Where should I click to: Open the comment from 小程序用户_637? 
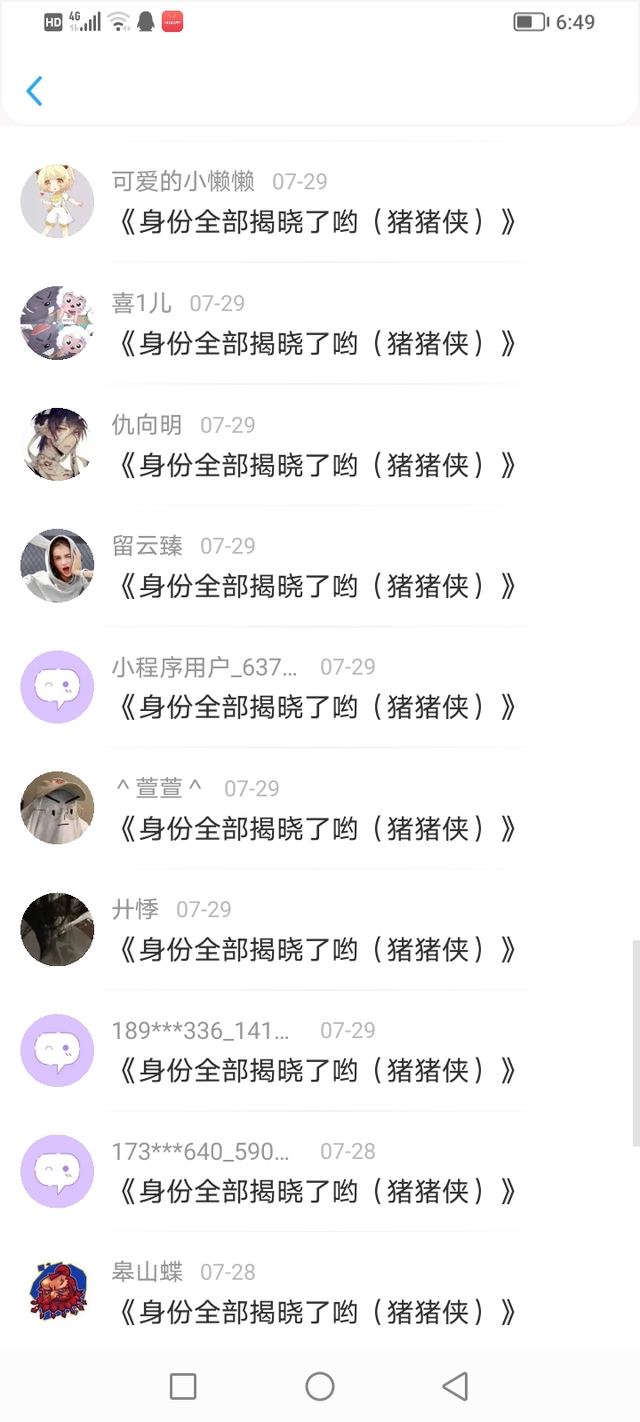316,707
